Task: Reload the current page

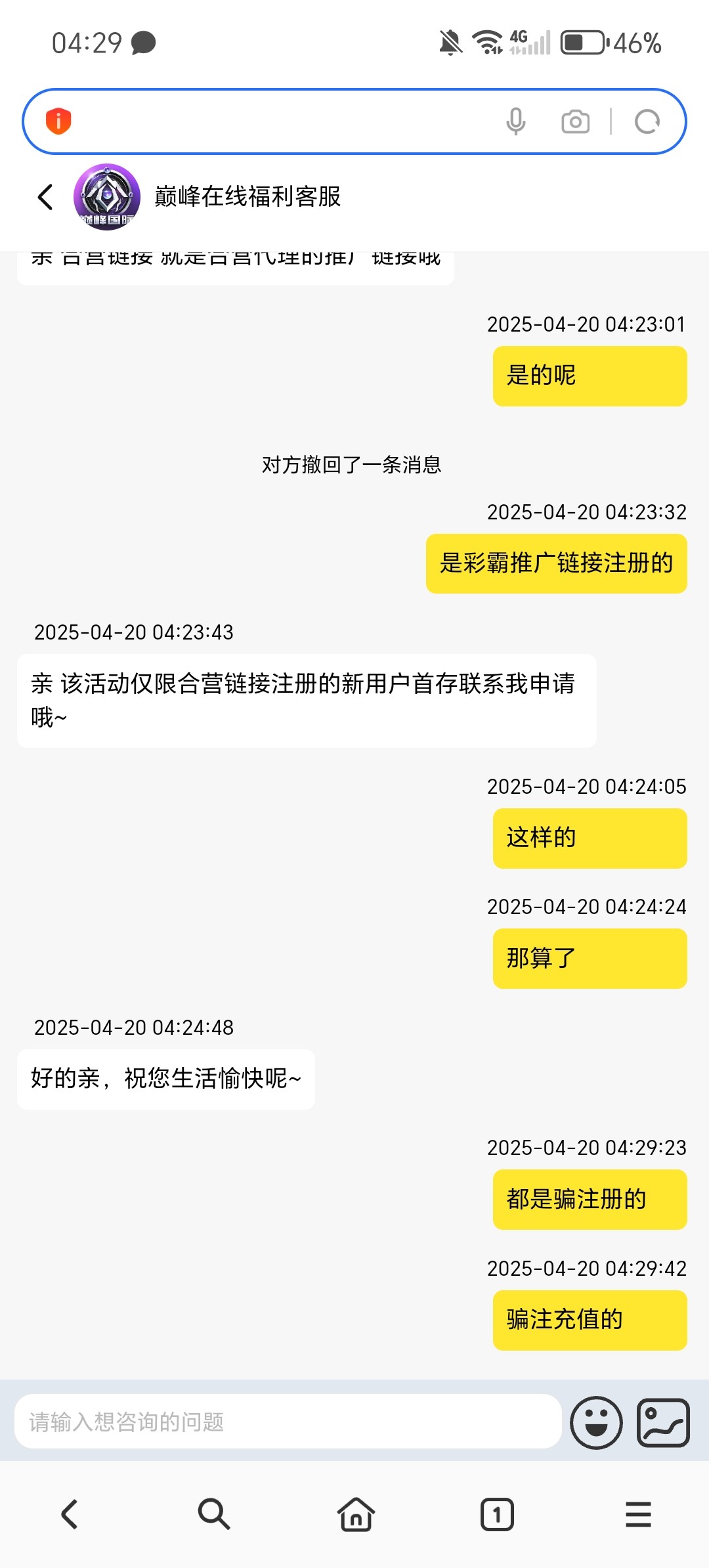Action: [647, 121]
